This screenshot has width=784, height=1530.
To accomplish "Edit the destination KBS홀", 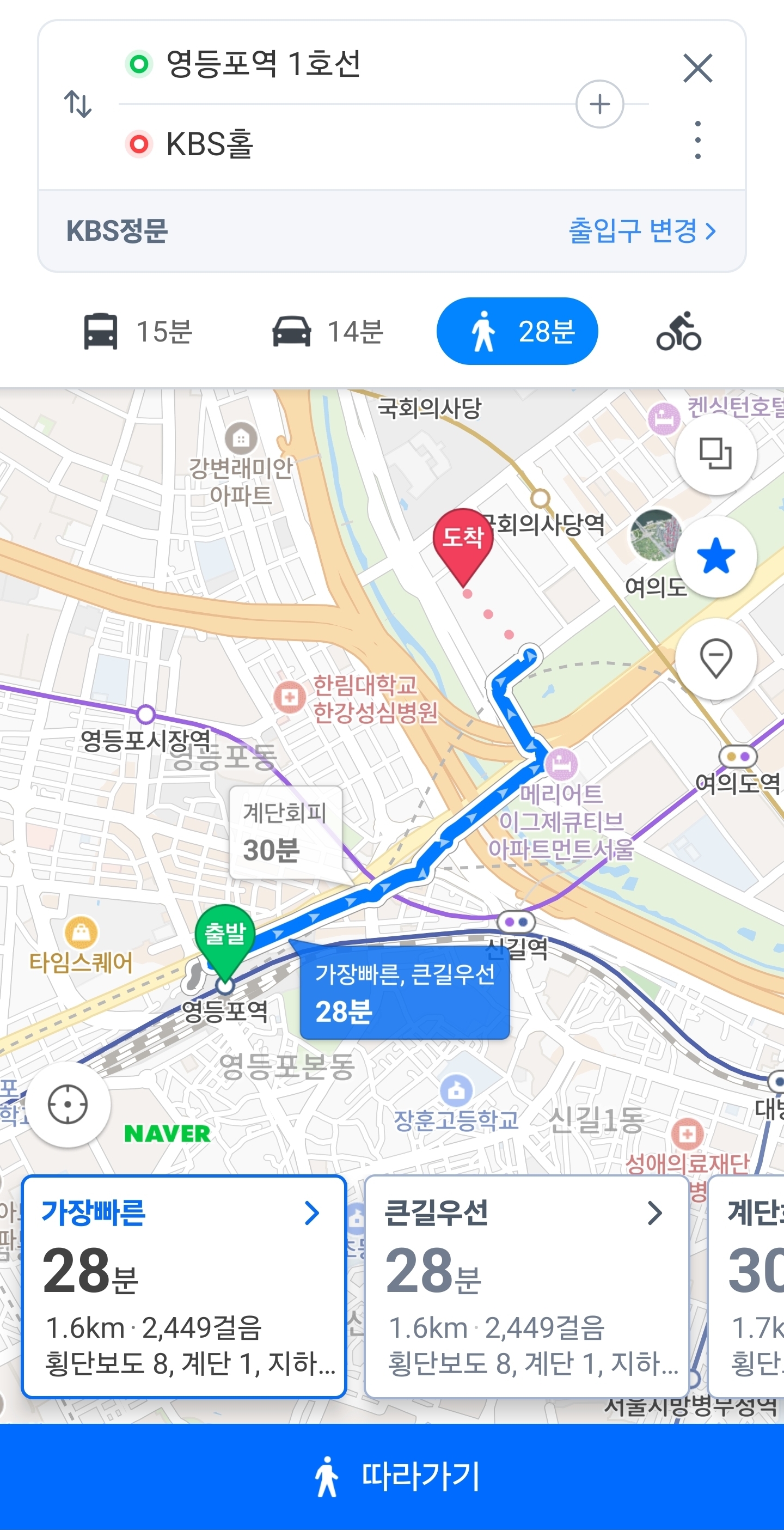I will point(210,144).
